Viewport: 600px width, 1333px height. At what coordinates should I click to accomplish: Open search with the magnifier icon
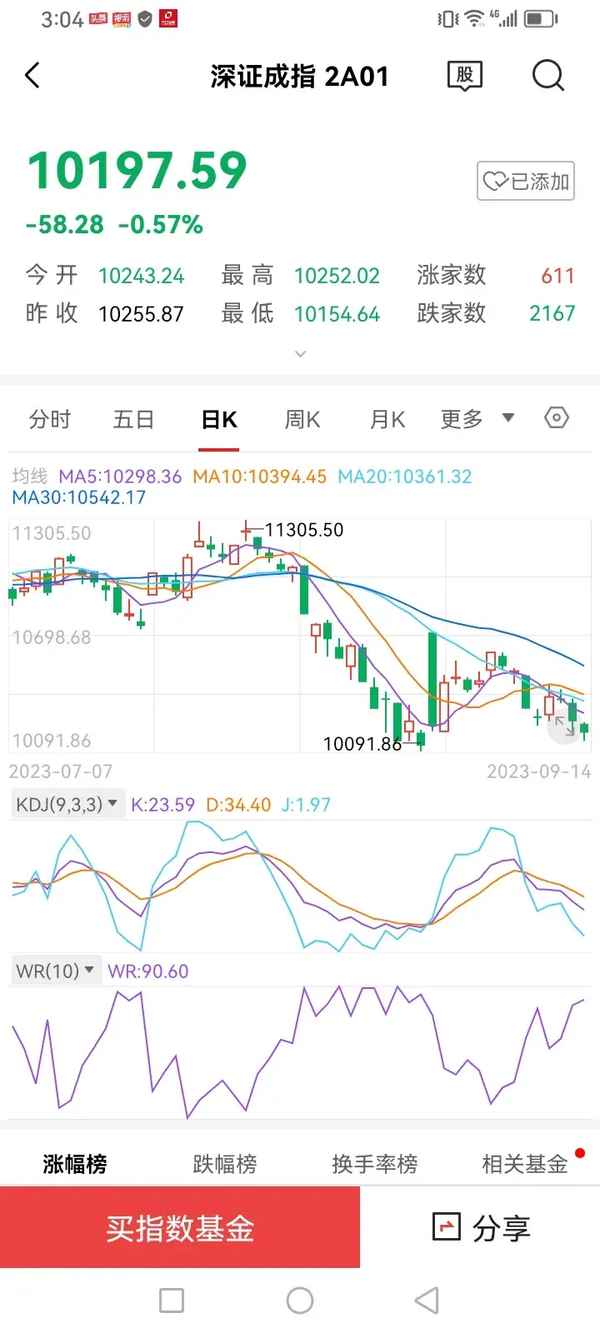coord(548,75)
